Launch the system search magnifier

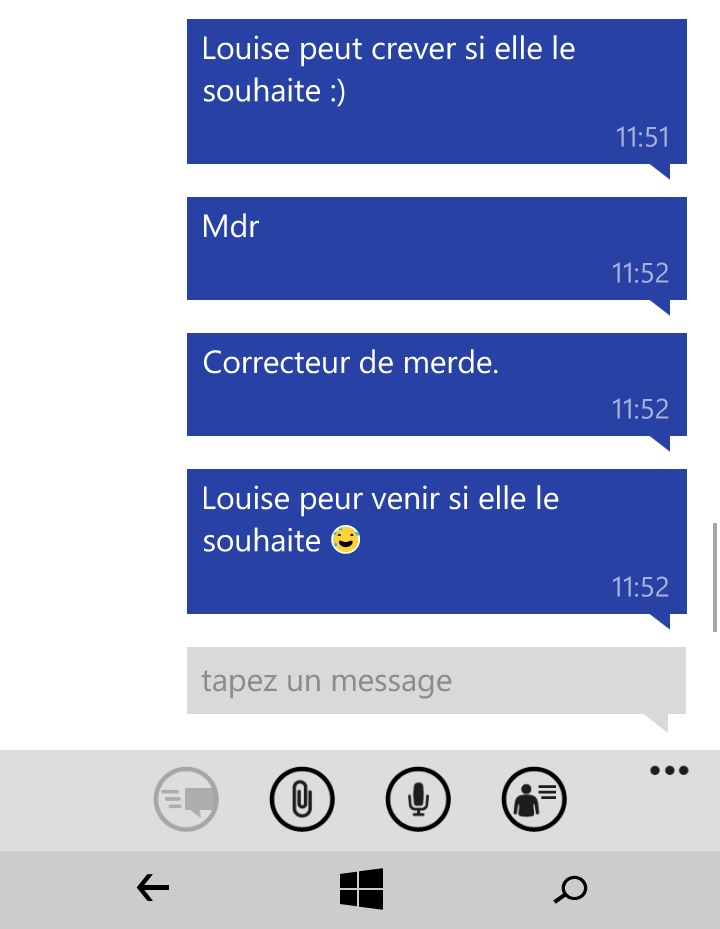tap(571, 888)
